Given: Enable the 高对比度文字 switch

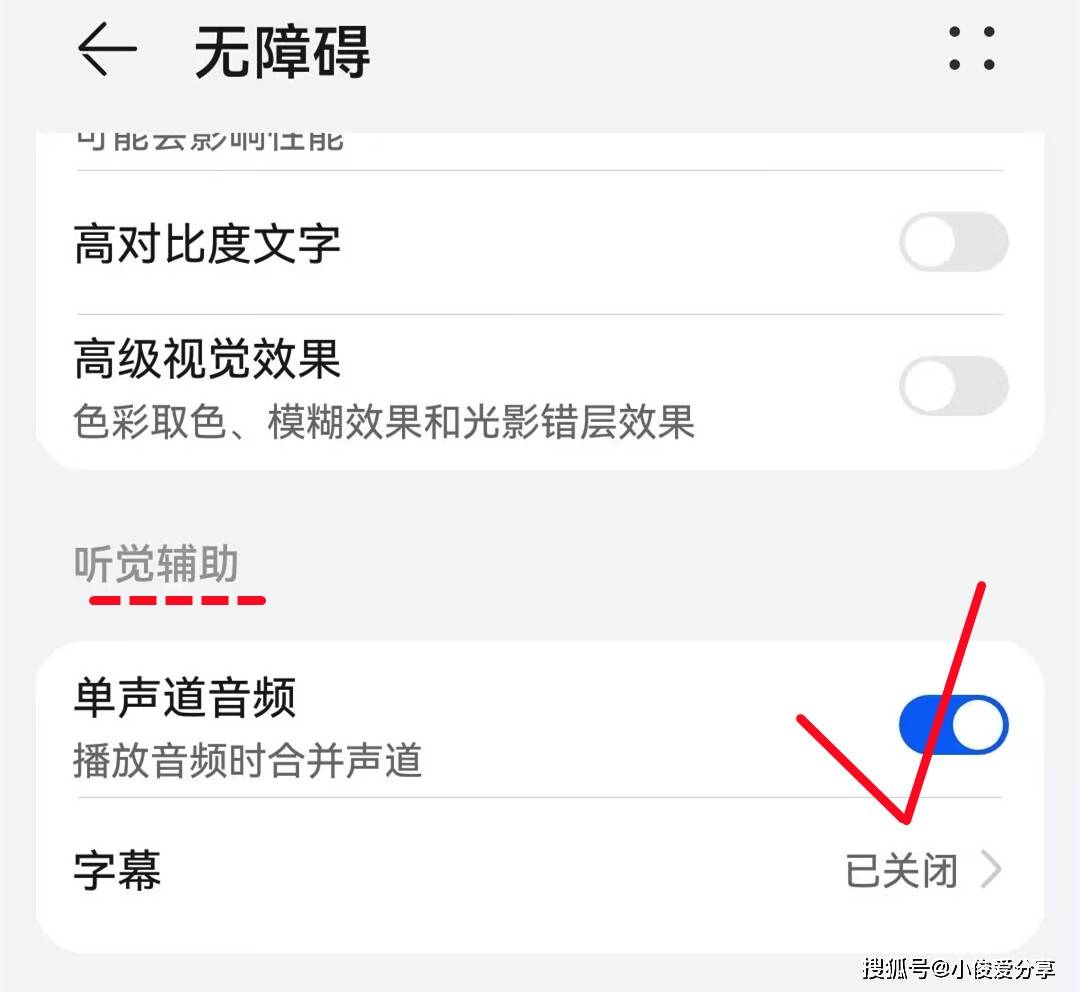Looking at the screenshot, I should (x=953, y=242).
